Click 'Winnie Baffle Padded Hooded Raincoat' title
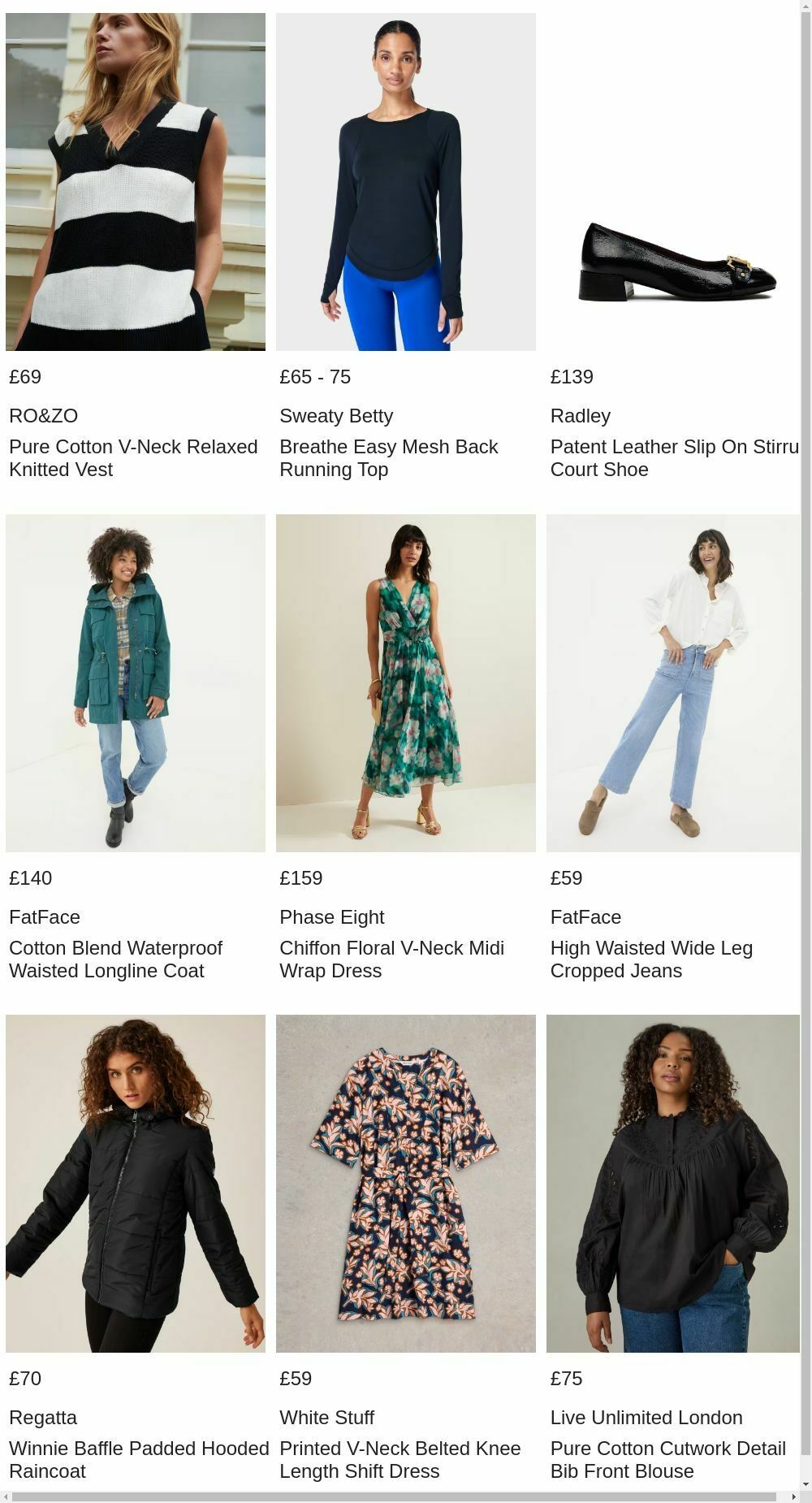 point(138,1459)
